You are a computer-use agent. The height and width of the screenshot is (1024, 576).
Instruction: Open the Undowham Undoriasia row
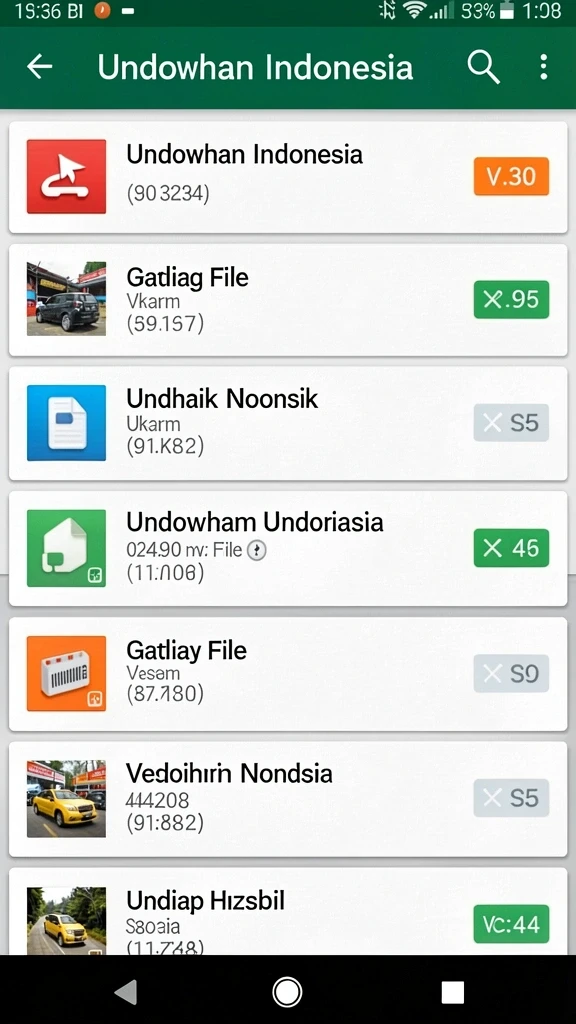(288, 548)
